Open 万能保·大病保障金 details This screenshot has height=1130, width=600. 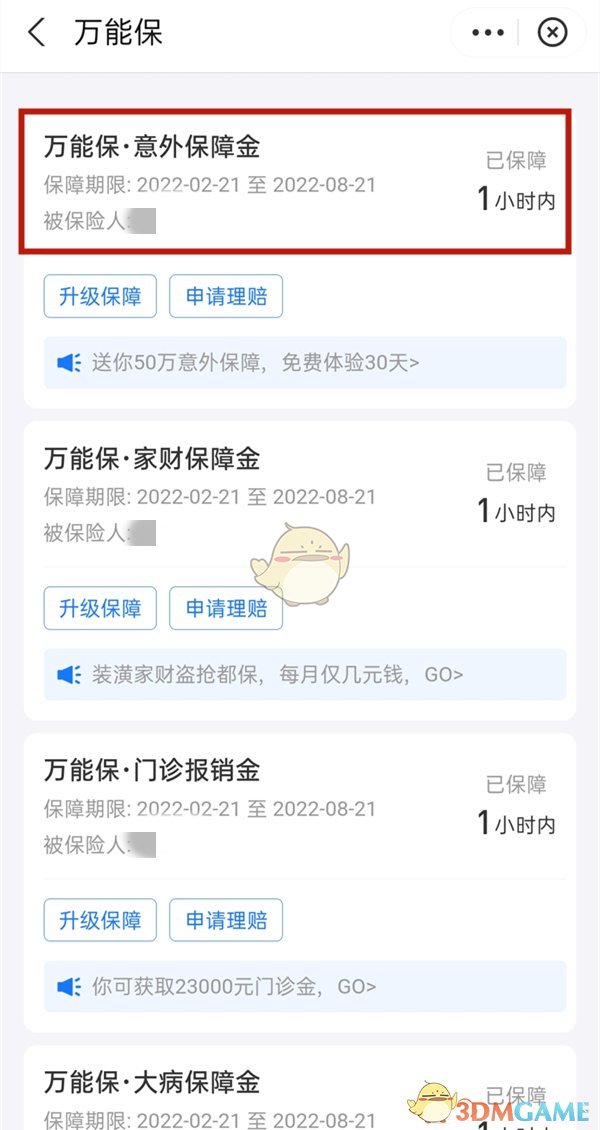click(x=296, y=1095)
